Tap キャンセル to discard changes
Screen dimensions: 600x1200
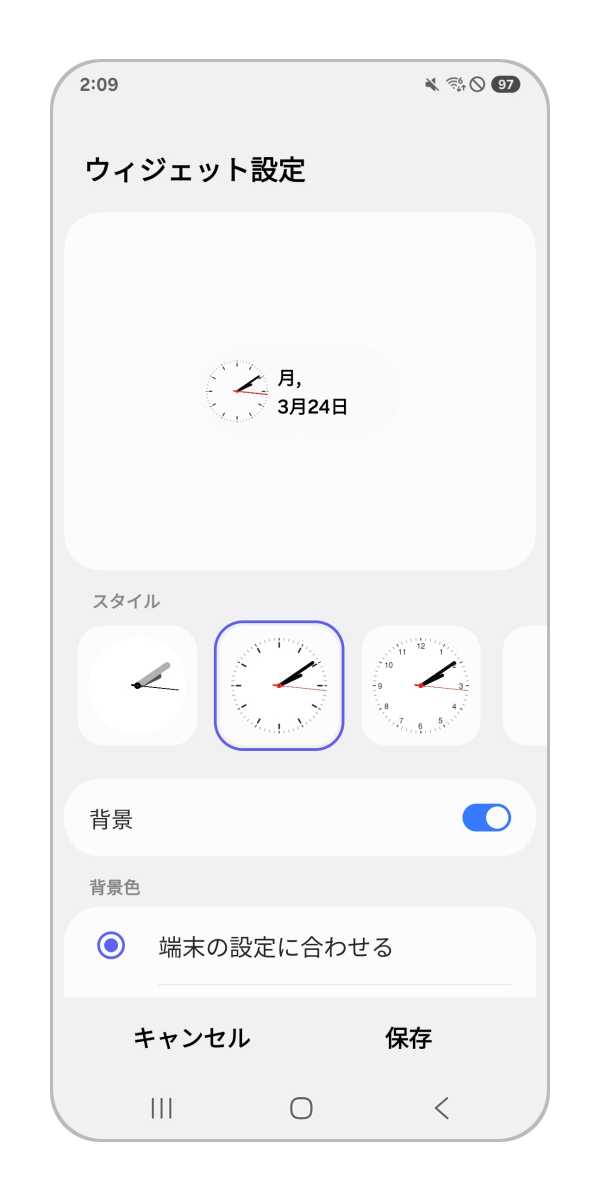[x=192, y=1038]
